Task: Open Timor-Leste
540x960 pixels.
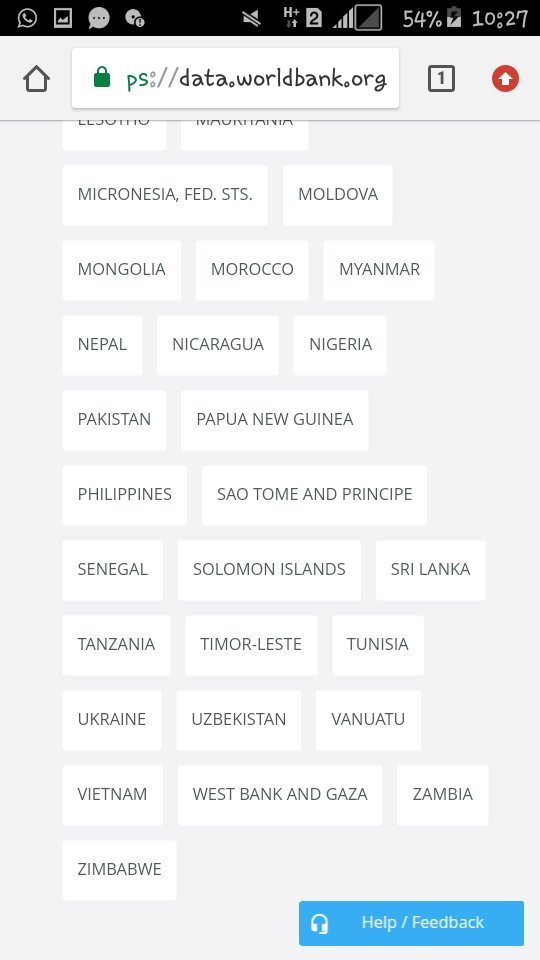Action: click(x=251, y=645)
